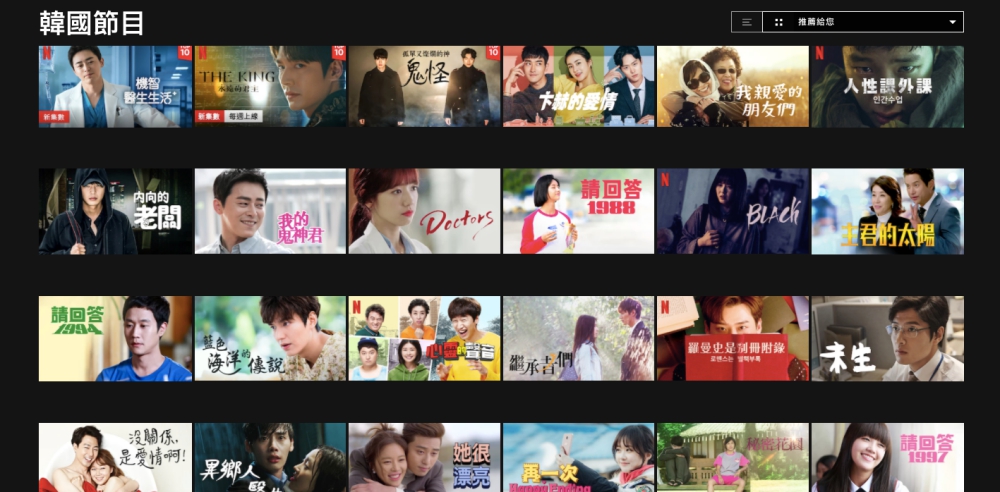Open 我的鬼神君 tile
Viewport: 1000px width, 492px height.
(270, 211)
